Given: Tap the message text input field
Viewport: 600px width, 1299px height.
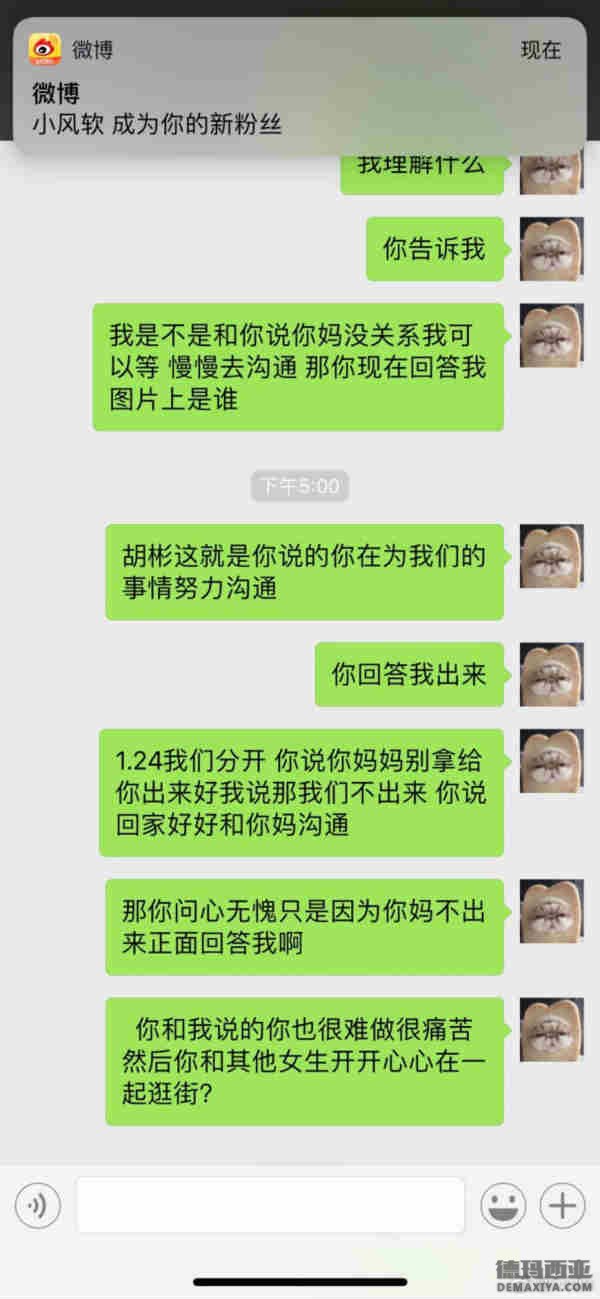Looking at the screenshot, I should click(270, 1205).
